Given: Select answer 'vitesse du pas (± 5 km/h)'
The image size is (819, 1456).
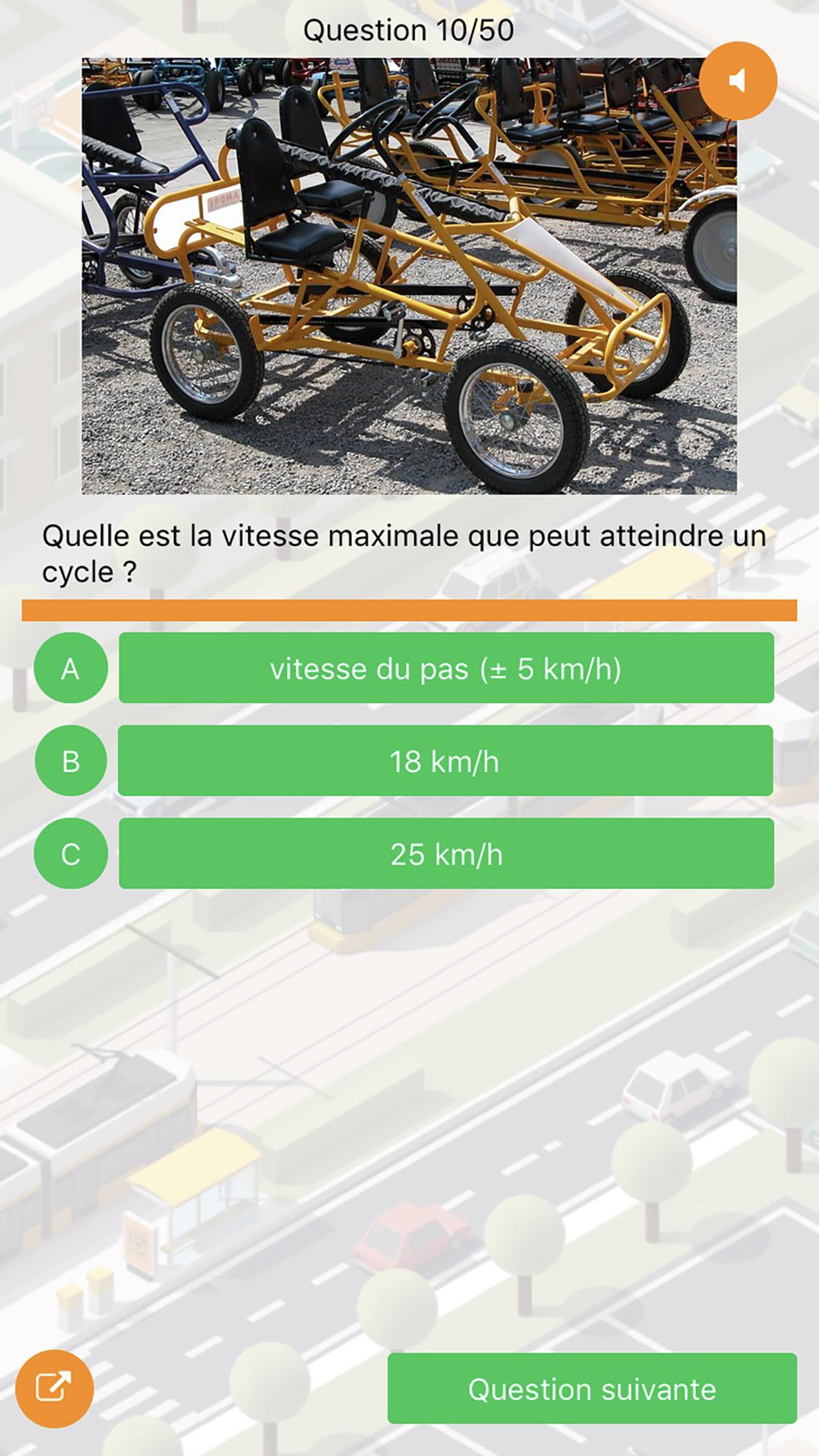Looking at the screenshot, I should (446, 668).
